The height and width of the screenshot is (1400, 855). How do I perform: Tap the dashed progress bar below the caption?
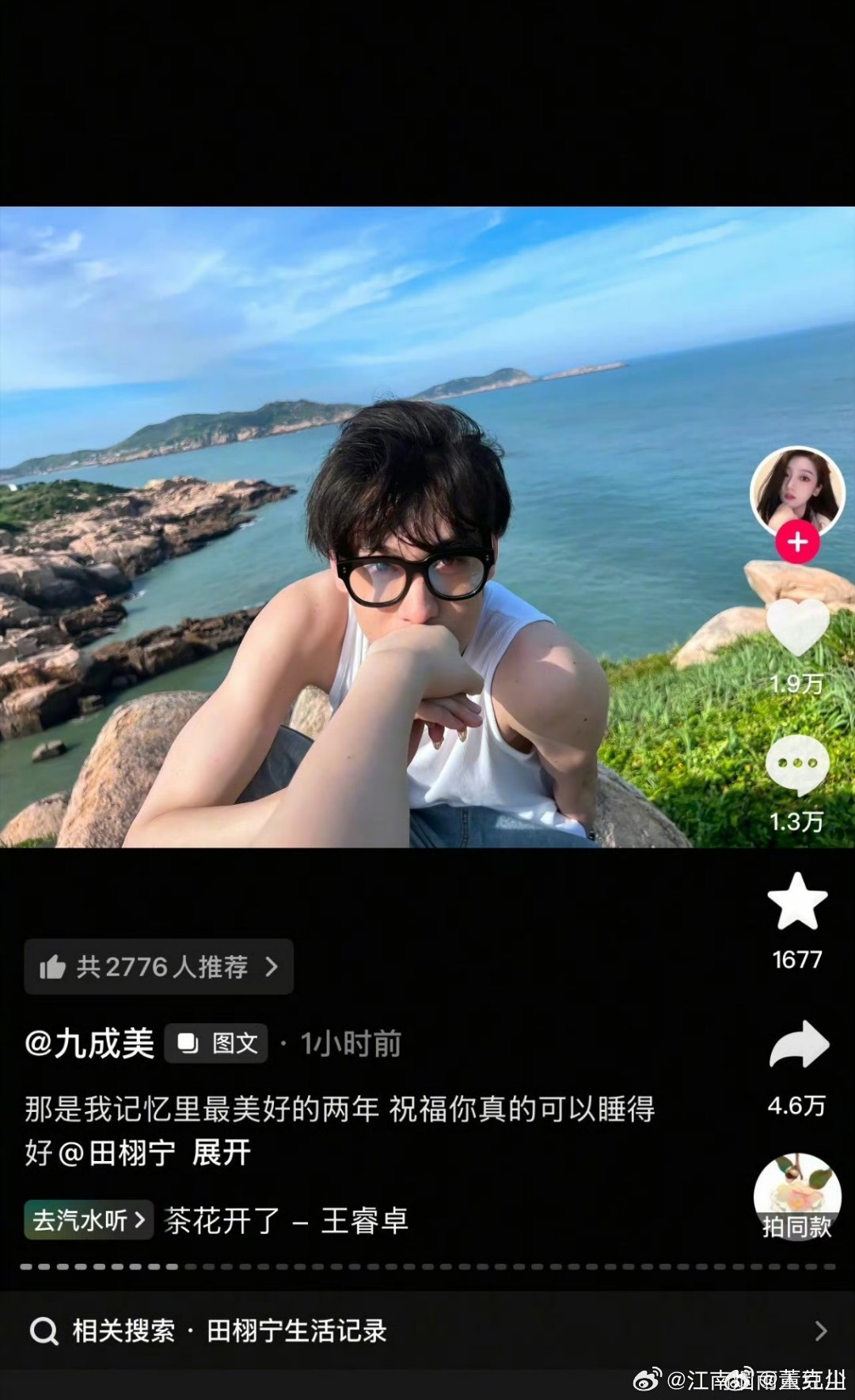(x=427, y=1265)
